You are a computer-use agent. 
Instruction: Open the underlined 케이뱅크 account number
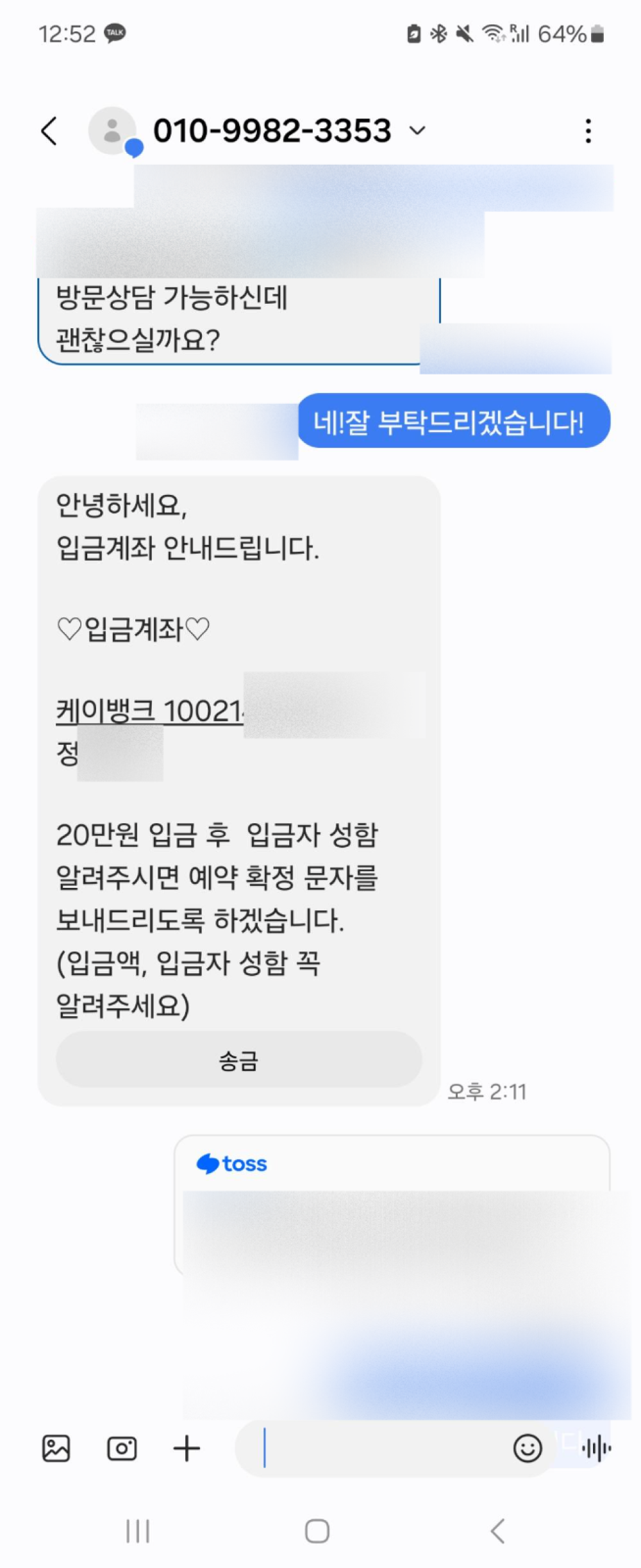click(x=149, y=710)
